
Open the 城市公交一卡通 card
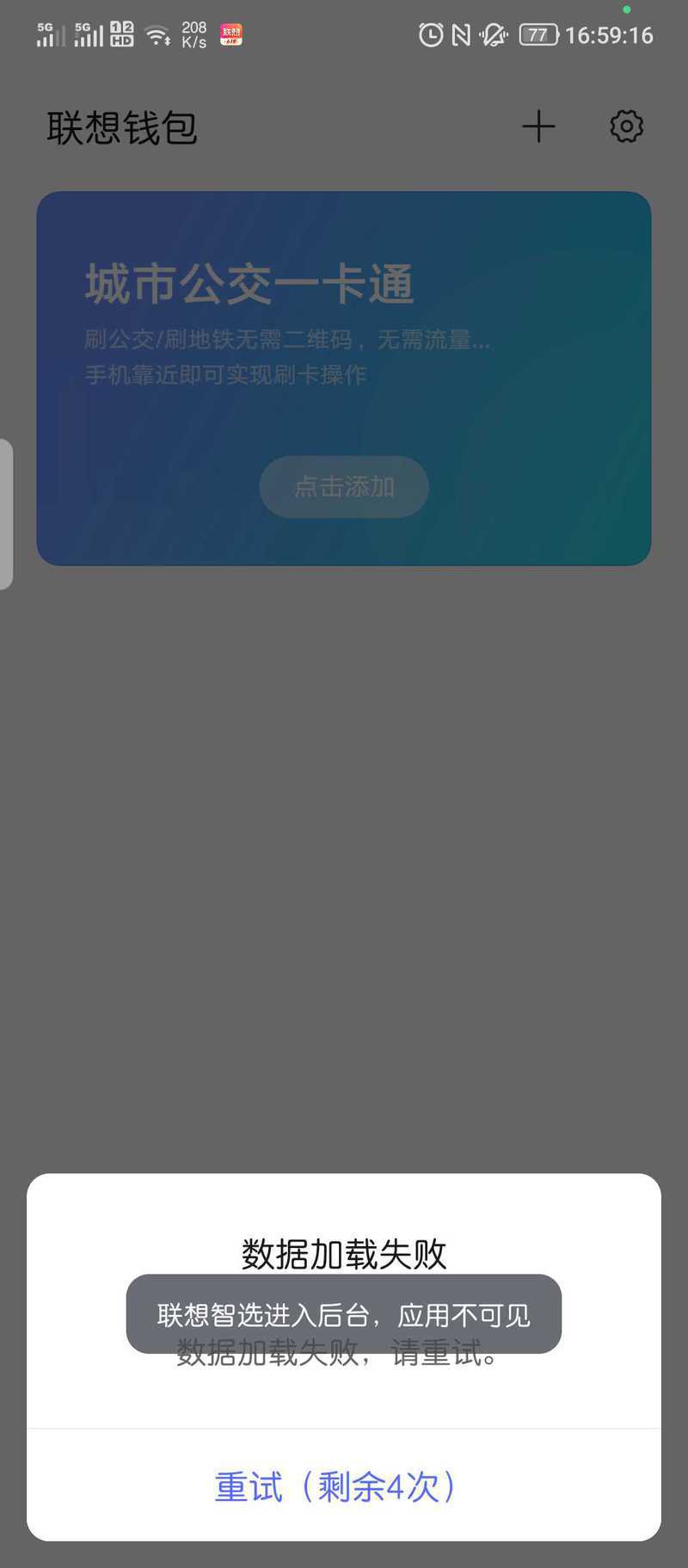[344, 379]
